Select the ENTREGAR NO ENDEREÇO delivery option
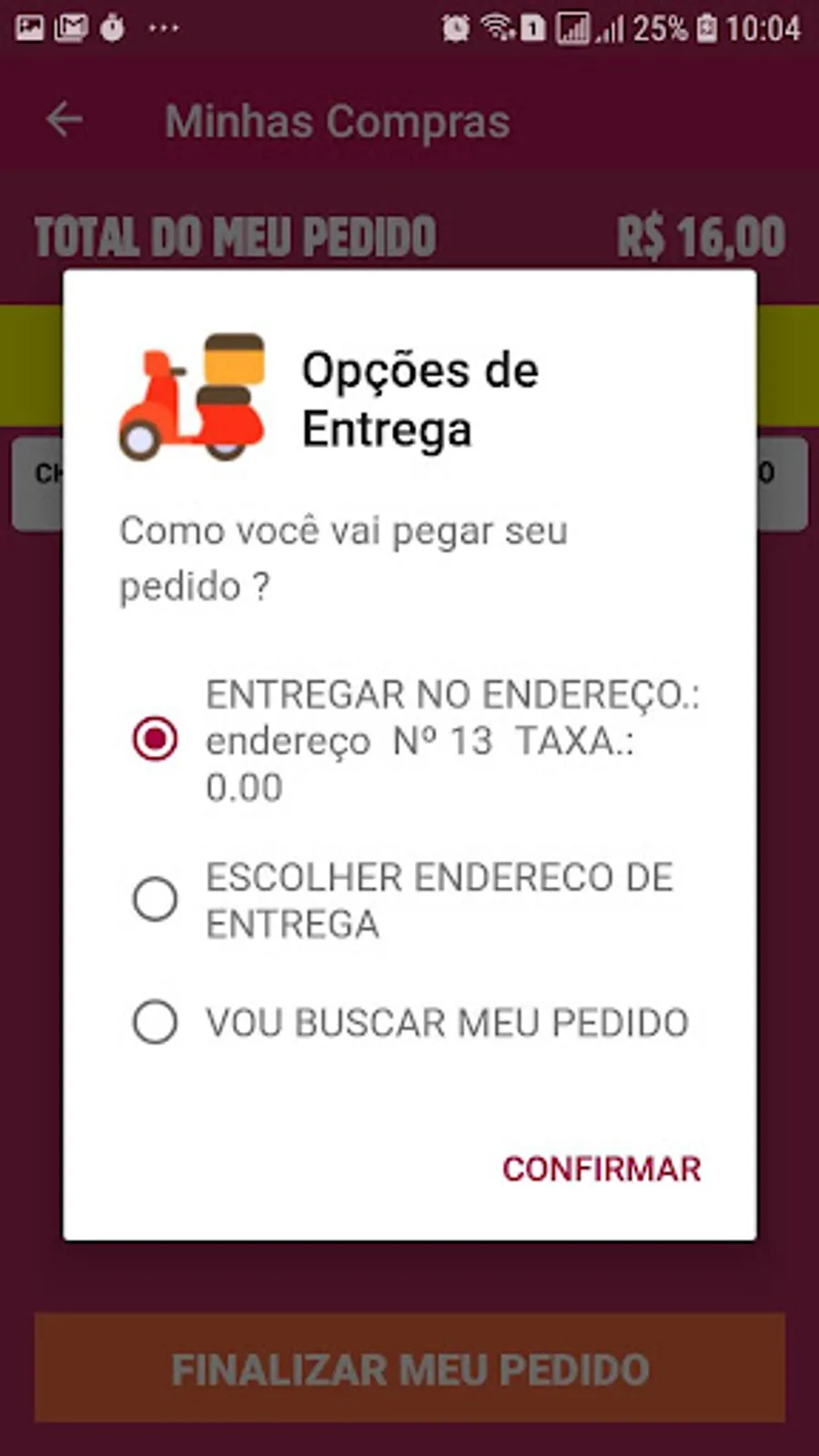 [155, 739]
